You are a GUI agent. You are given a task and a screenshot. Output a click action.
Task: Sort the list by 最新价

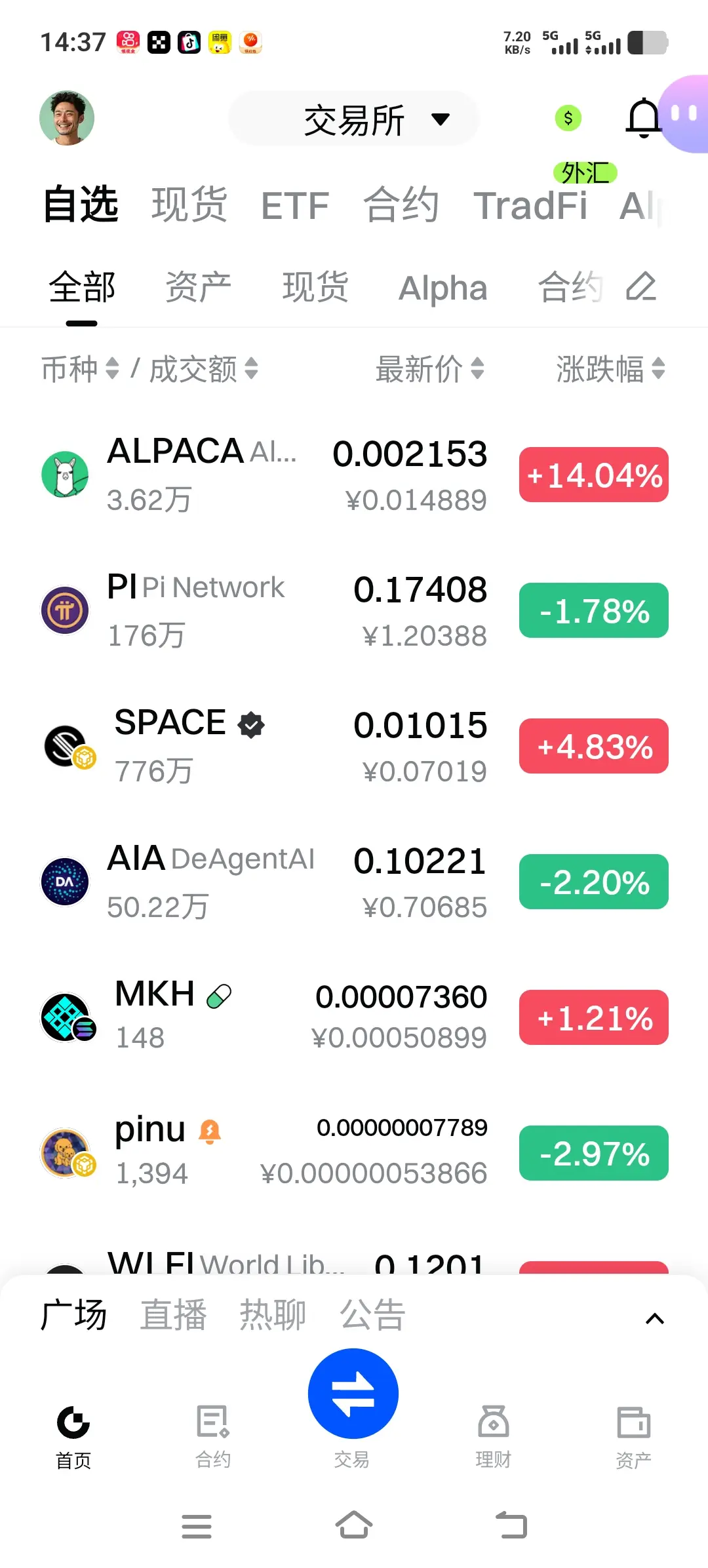point(429,369)
